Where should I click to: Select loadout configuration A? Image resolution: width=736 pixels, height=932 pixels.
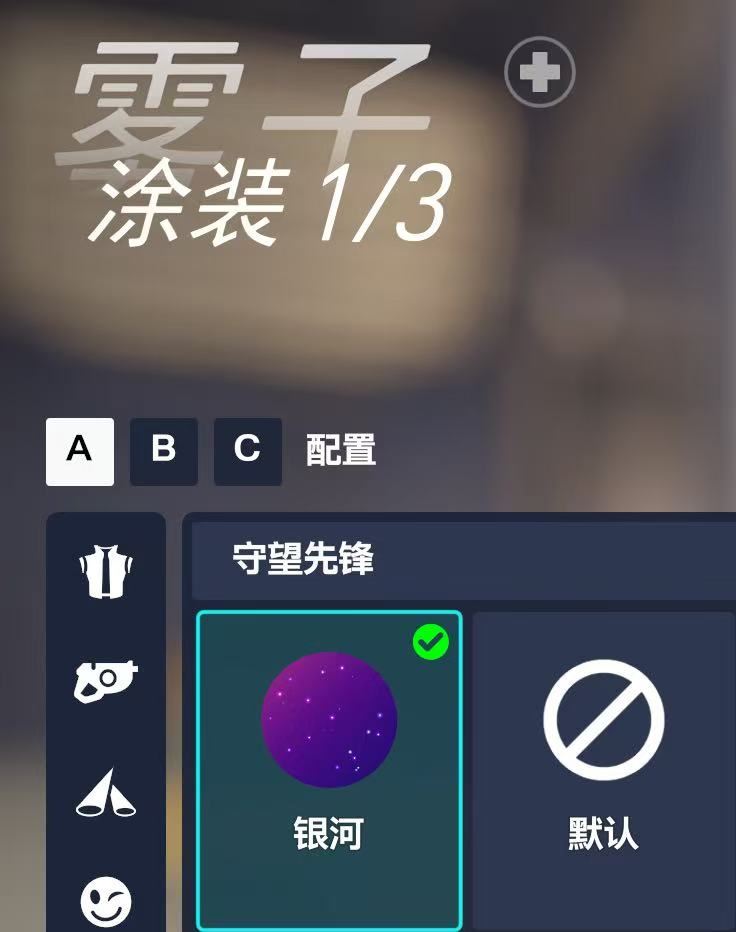(80, 451)
